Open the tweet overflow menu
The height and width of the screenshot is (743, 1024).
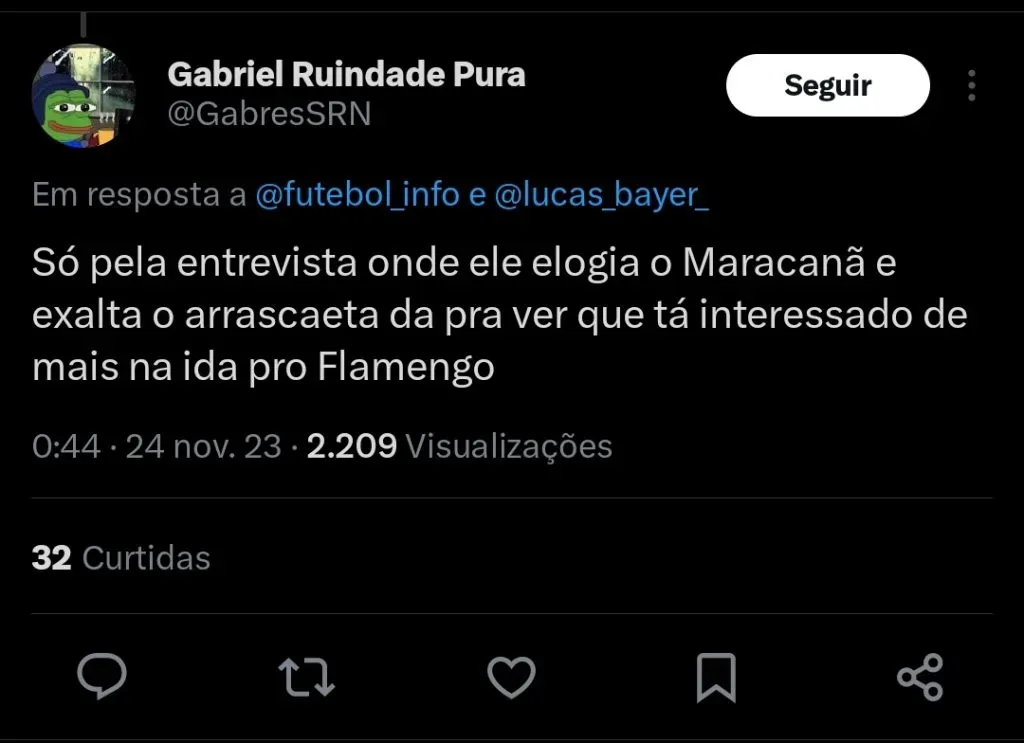971,86
